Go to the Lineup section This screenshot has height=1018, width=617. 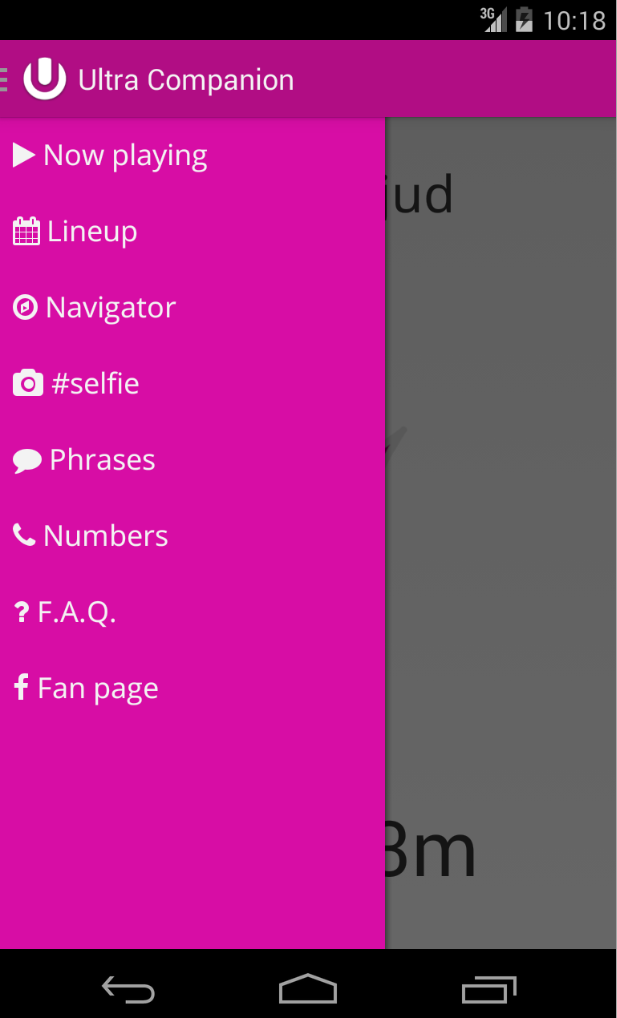tap(75, 231)
